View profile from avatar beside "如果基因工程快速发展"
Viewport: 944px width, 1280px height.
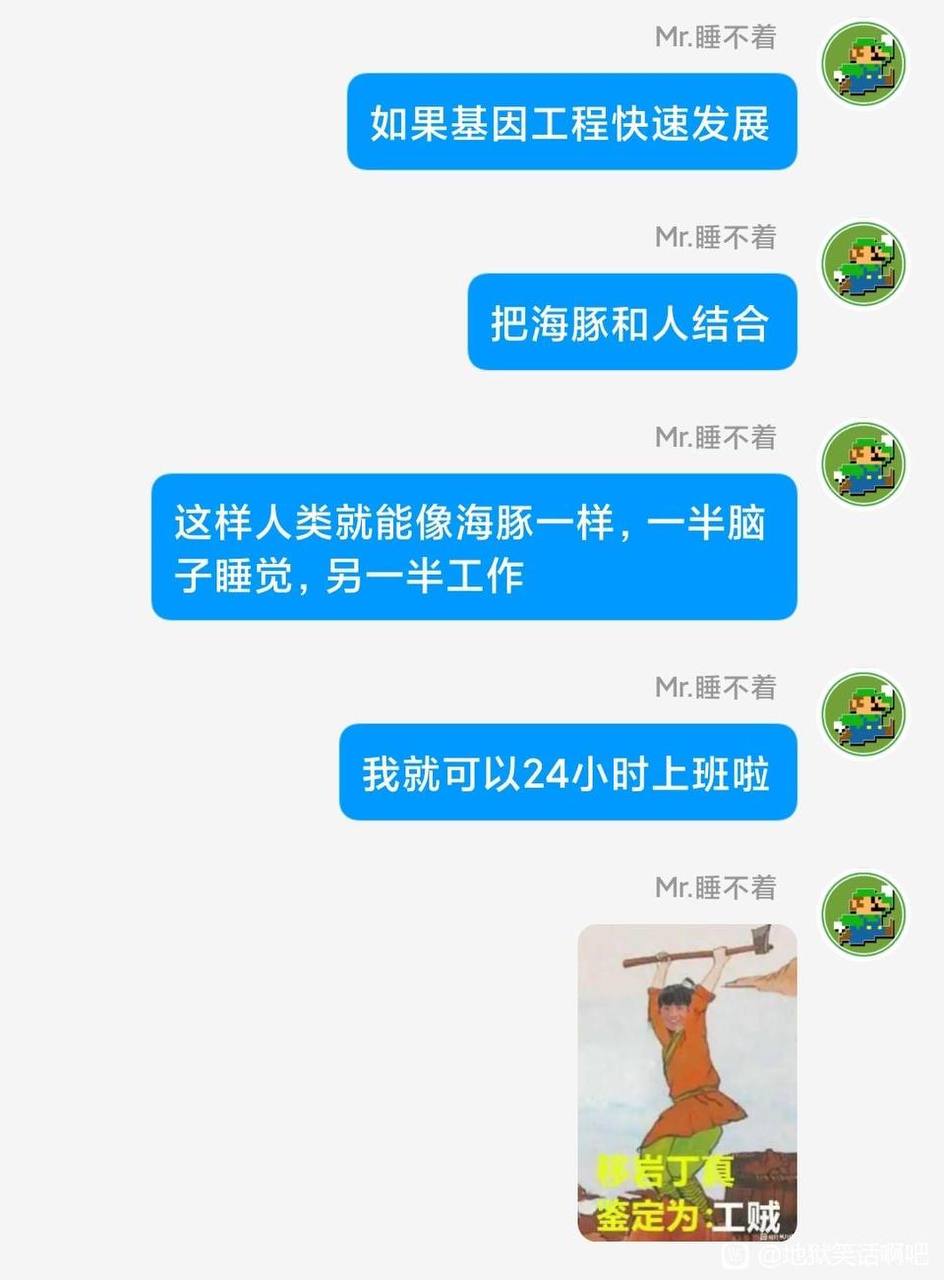[863, 64]
